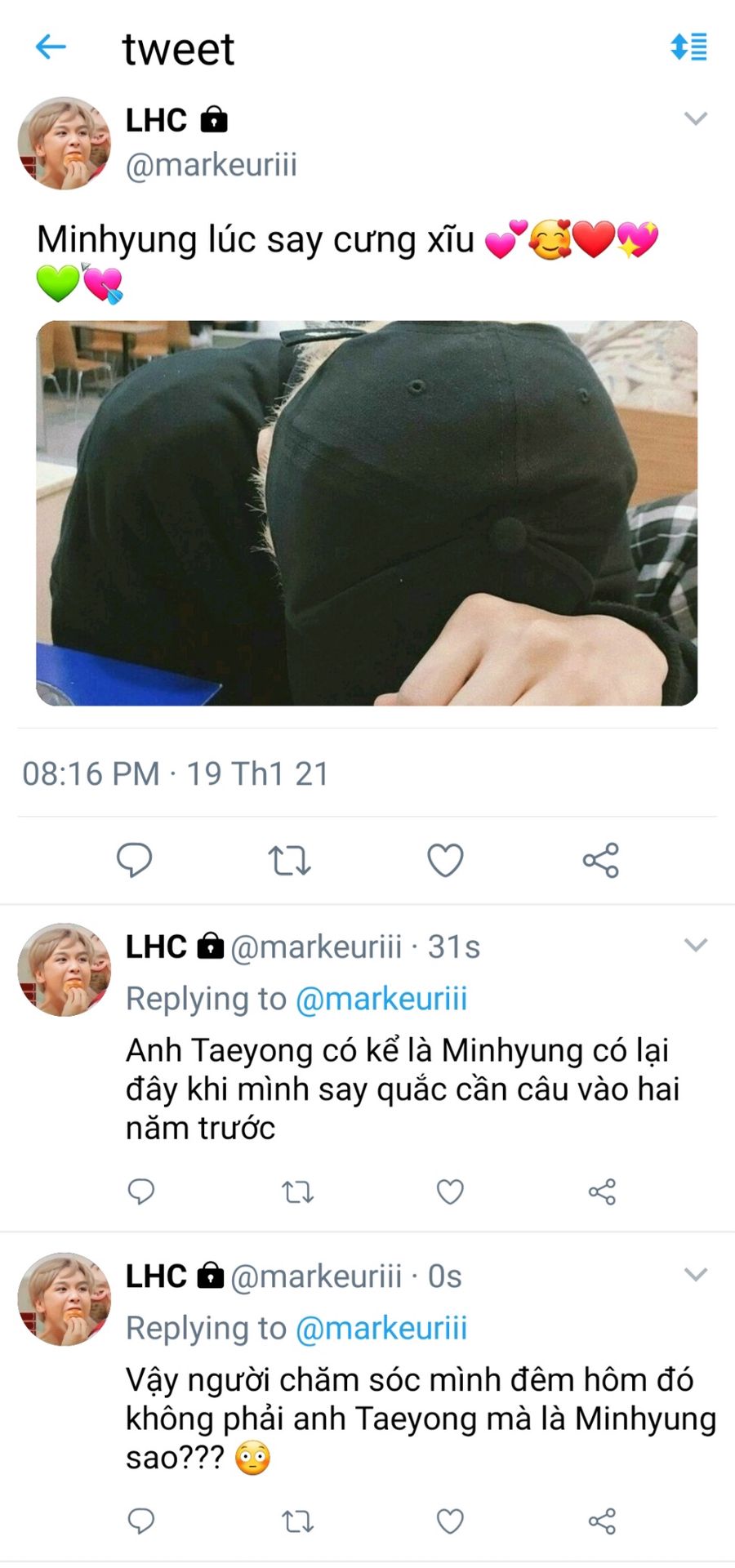Expand chevron on the 0s reply
The image size is (735, 1568).
pyautogui.click(x=695, y=1275)
